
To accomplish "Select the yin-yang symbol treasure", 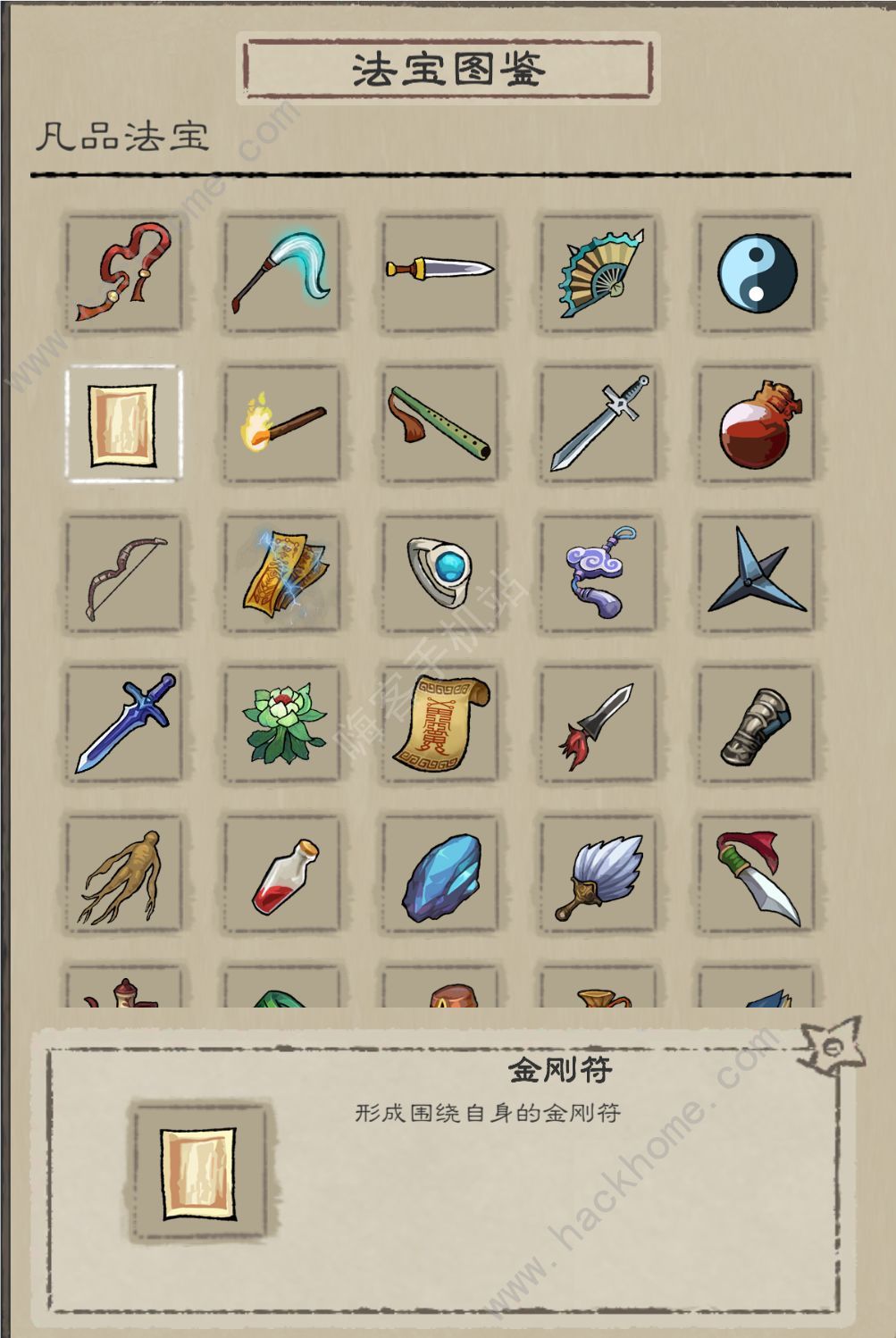I will pyautogui.click(x=757, y=272).
